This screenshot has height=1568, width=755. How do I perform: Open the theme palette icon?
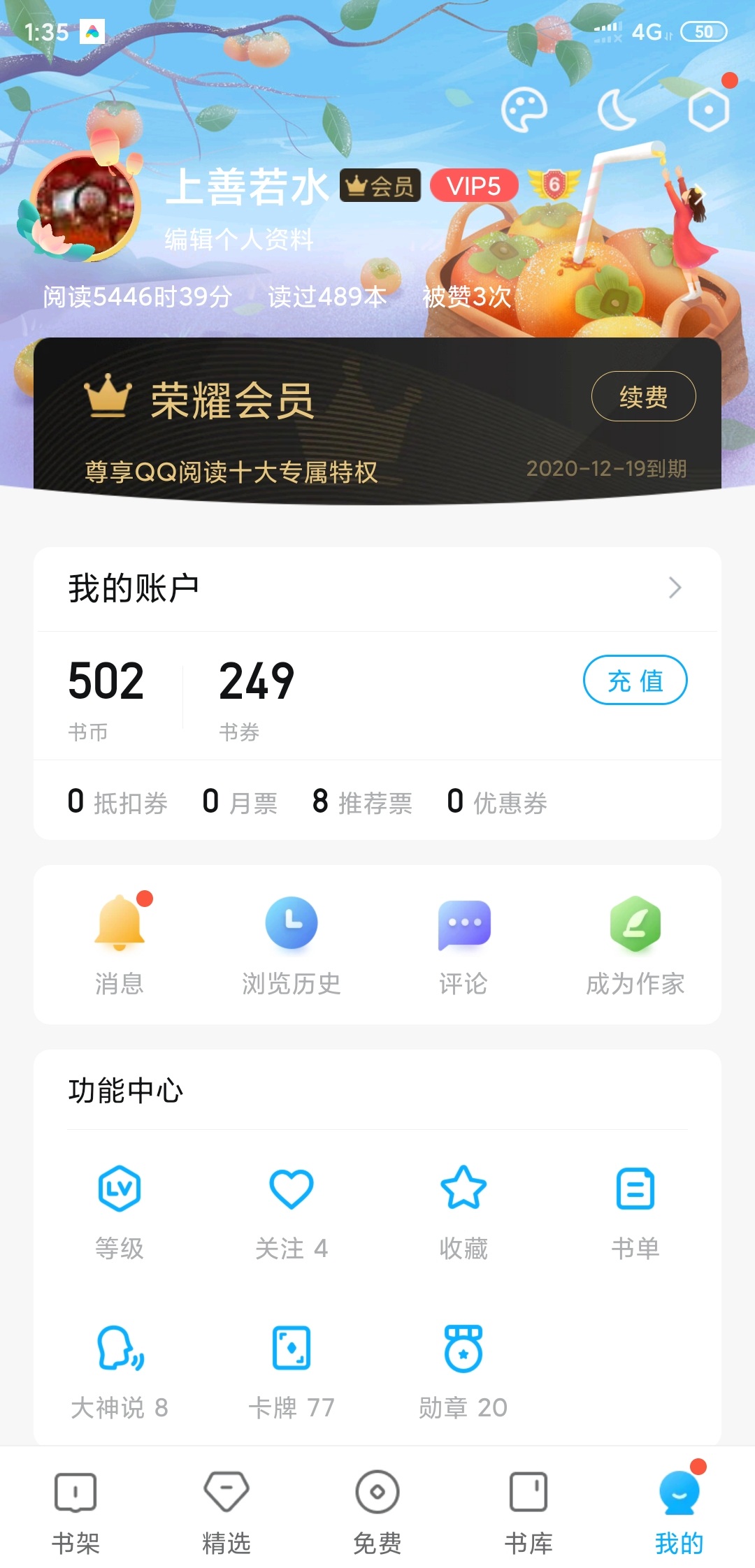[524, 110]
